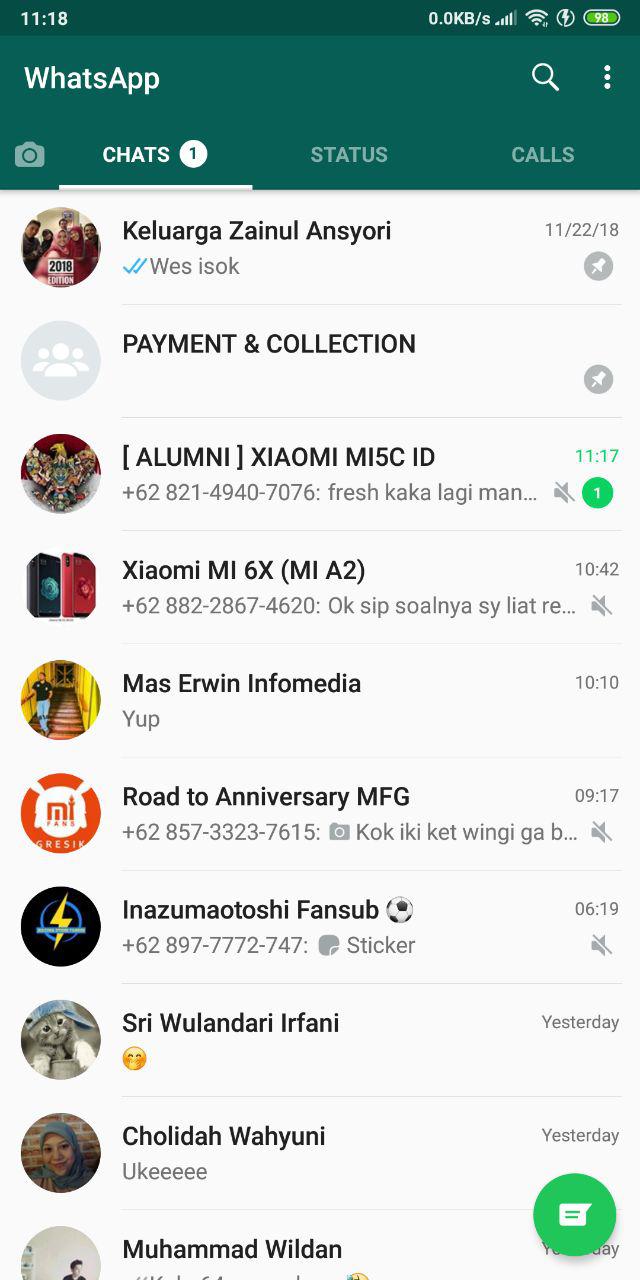The height and width of the screenshot is (1280, 640).
Task: Open the three-dot overflow menu
Action: (607, 78)
